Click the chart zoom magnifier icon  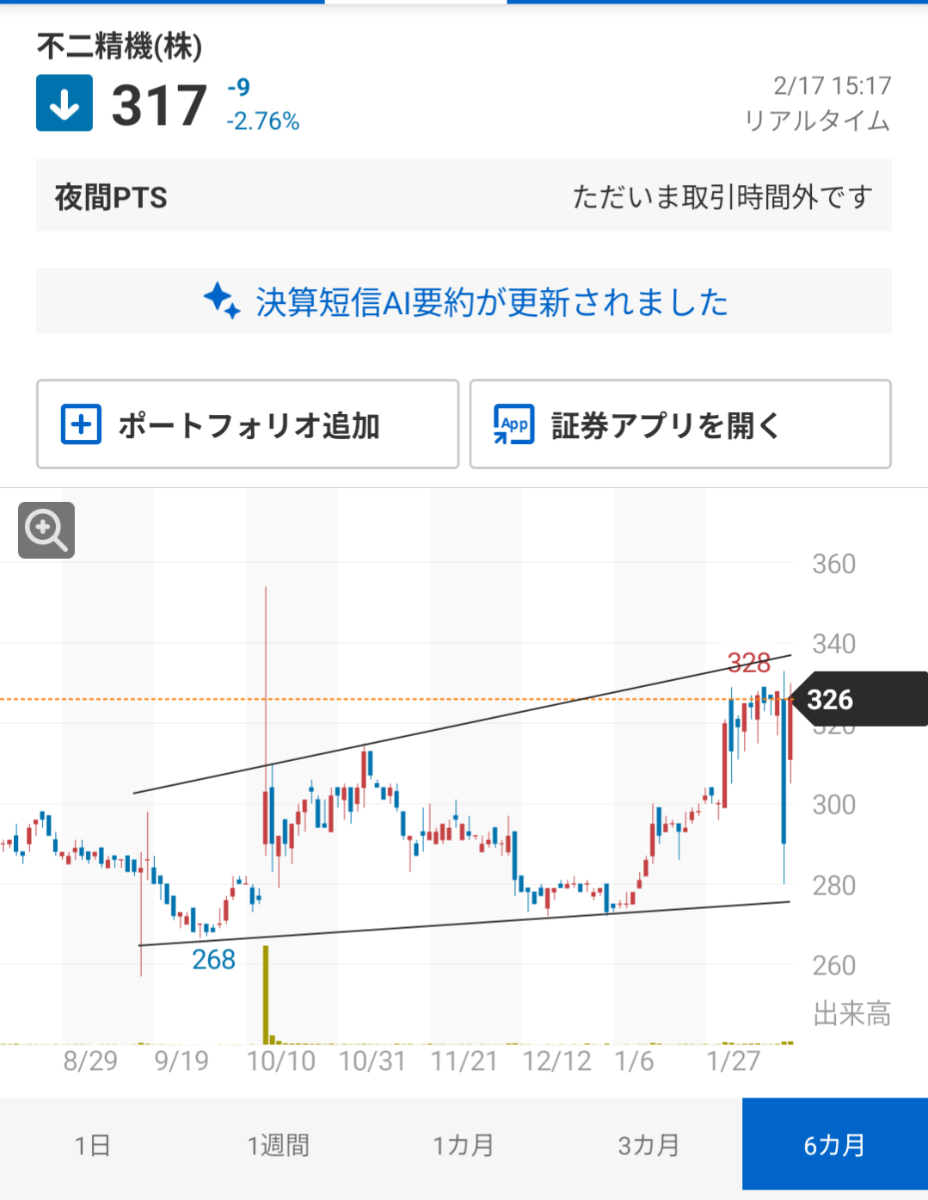pos(45,530)
